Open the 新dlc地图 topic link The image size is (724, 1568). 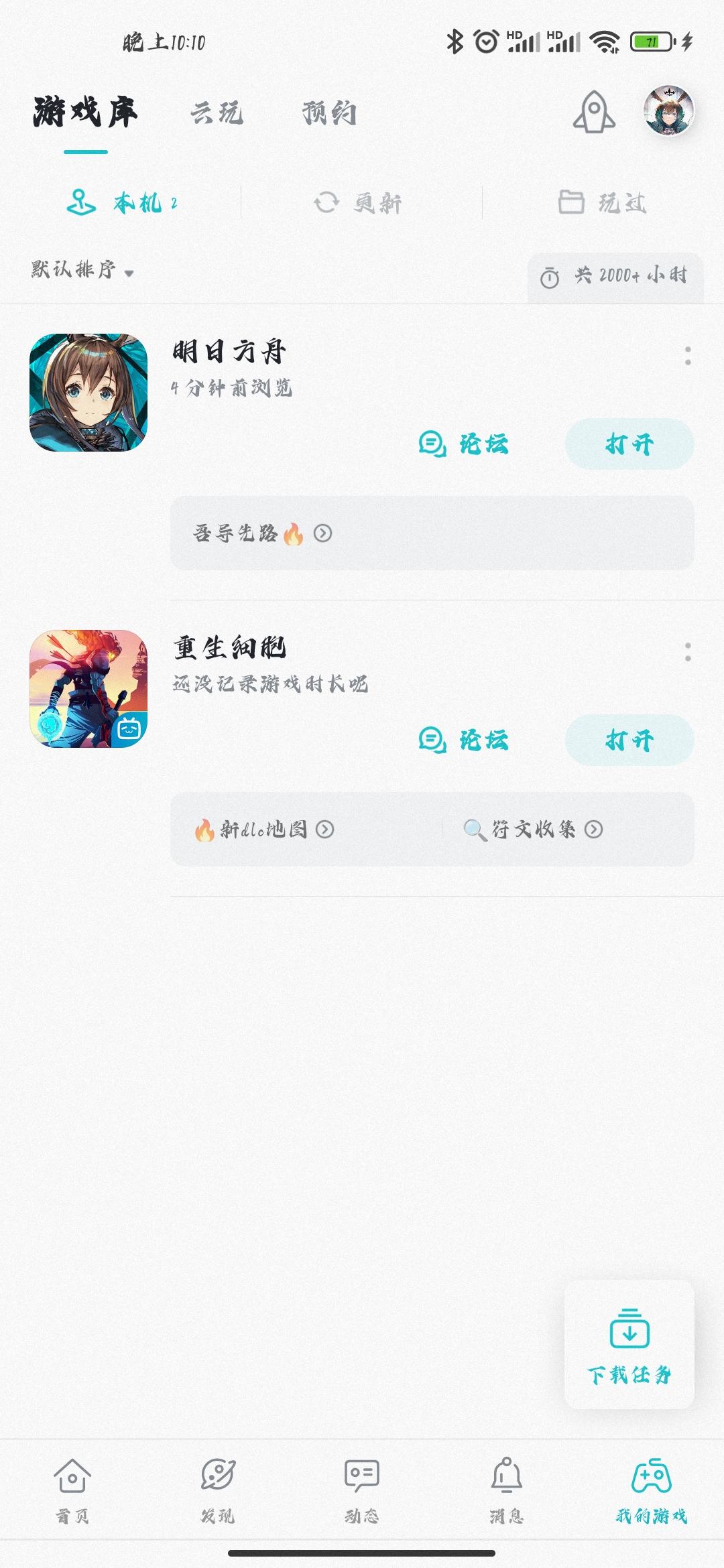(x=264, y=830)
